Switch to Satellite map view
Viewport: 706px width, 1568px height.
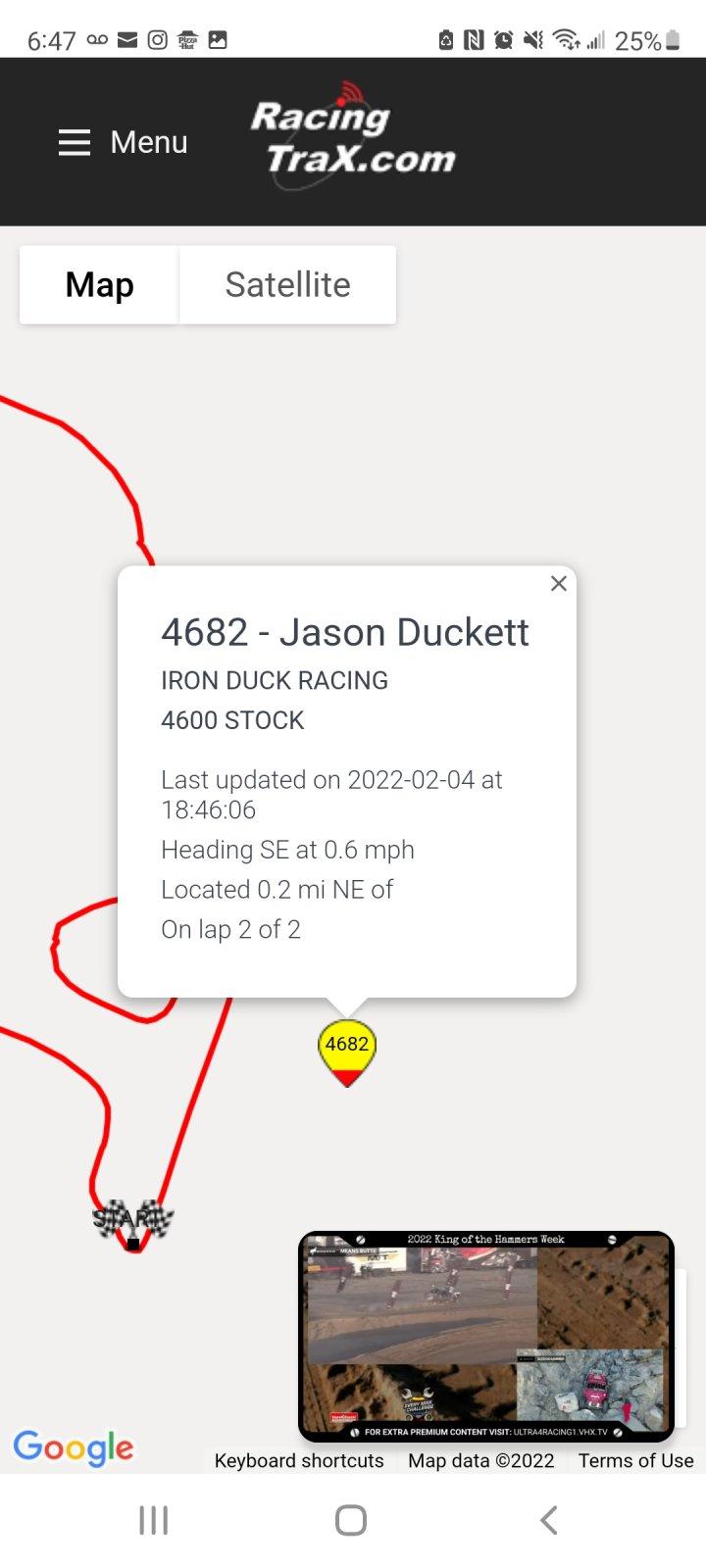coord(287,284)
